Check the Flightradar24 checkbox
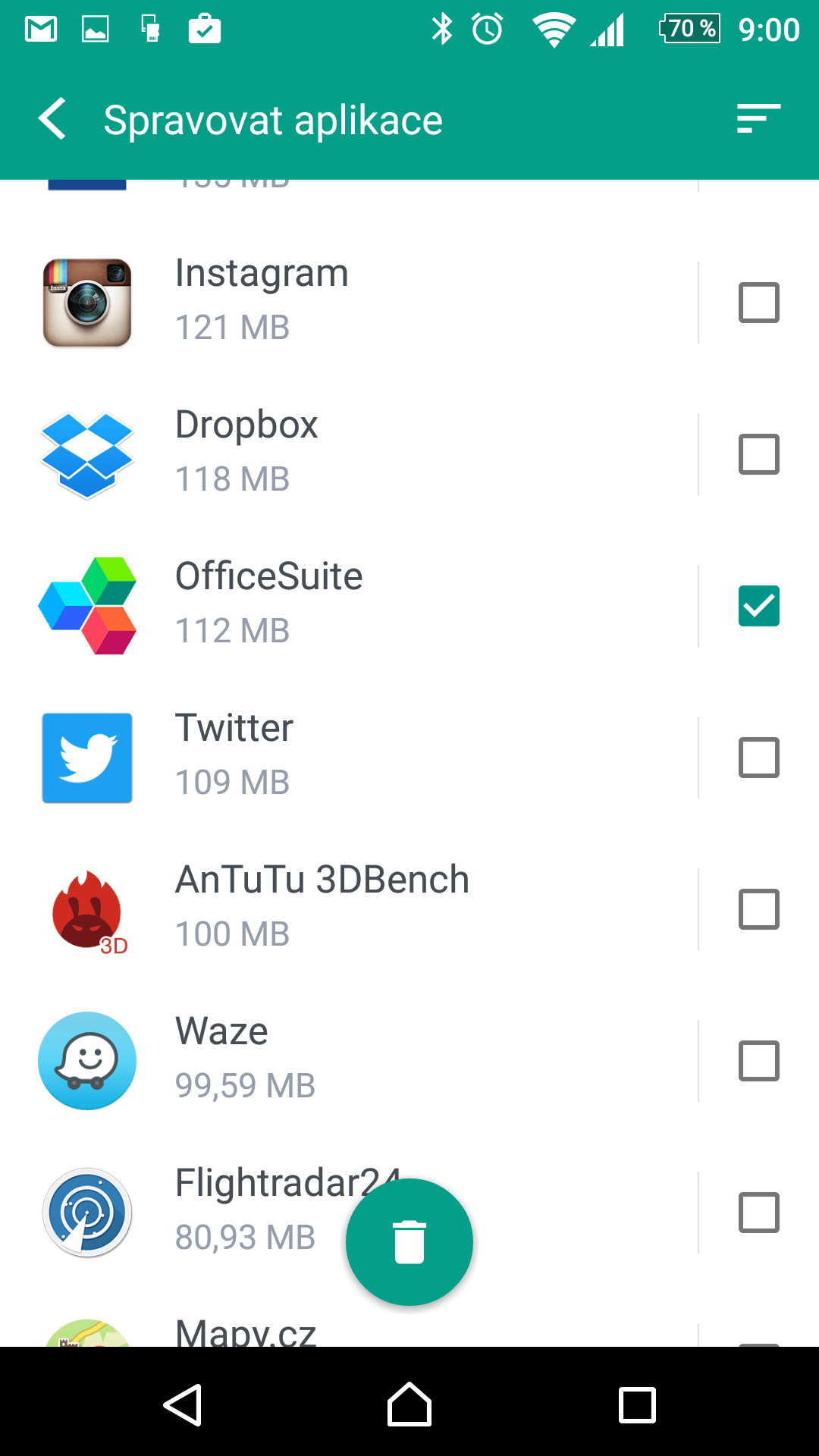Viewport: 819px width, 1456px height. (x=758, y=1213)
